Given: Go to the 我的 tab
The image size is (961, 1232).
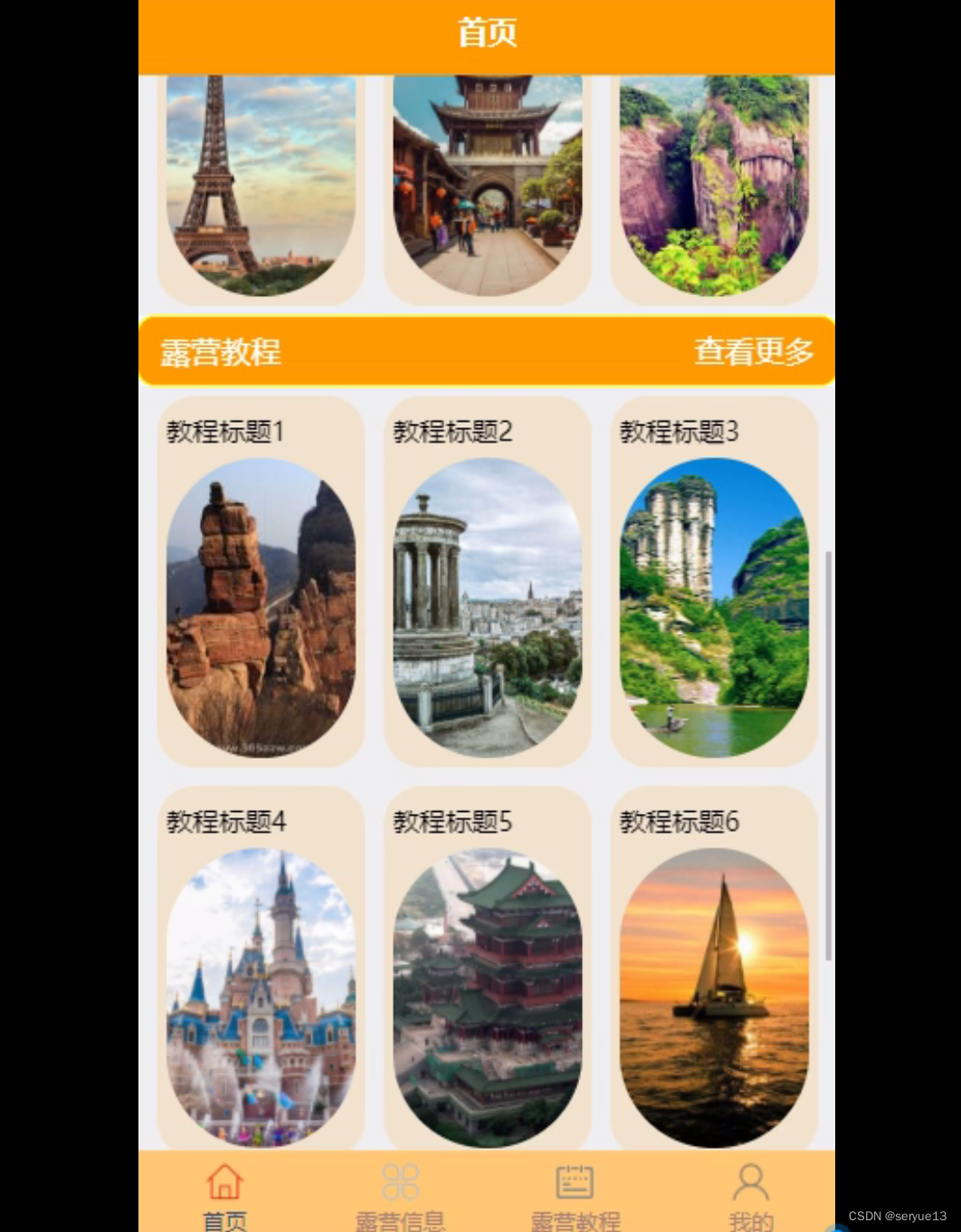Looking at the screenshot, I should click(x=750, y=1195).
